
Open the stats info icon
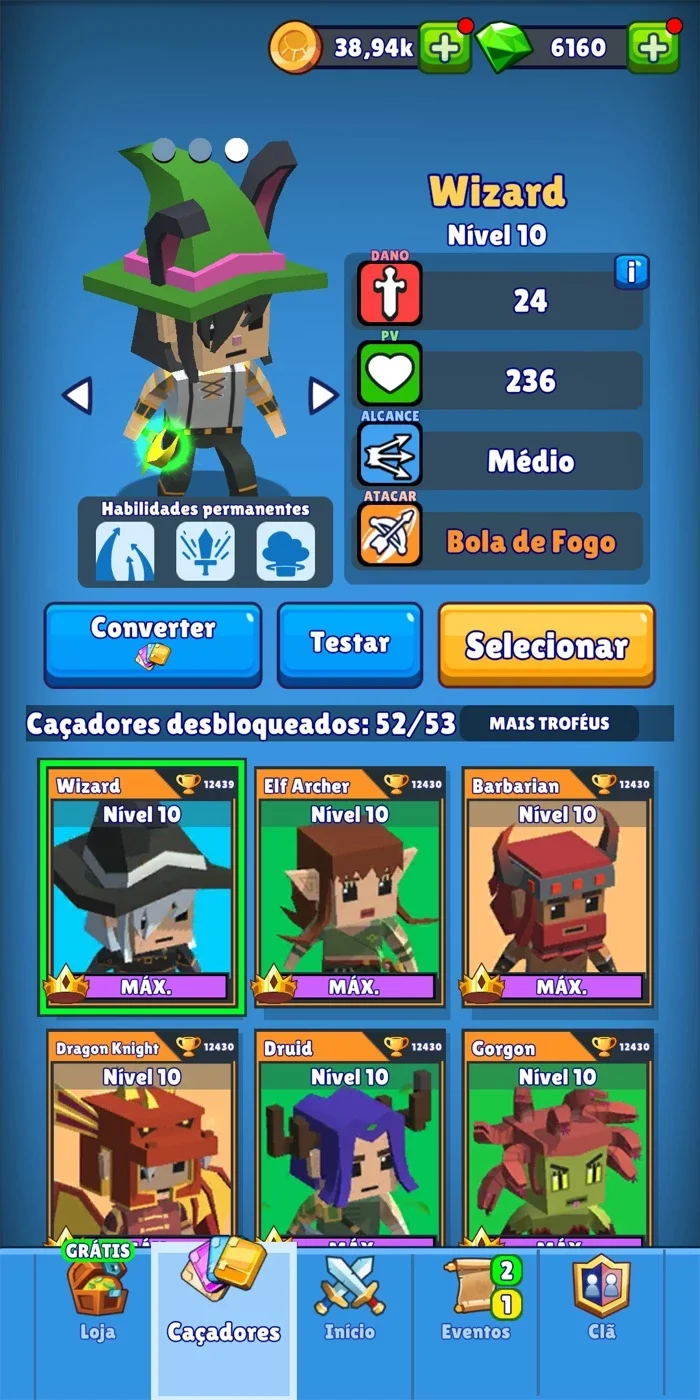point(631,272)
